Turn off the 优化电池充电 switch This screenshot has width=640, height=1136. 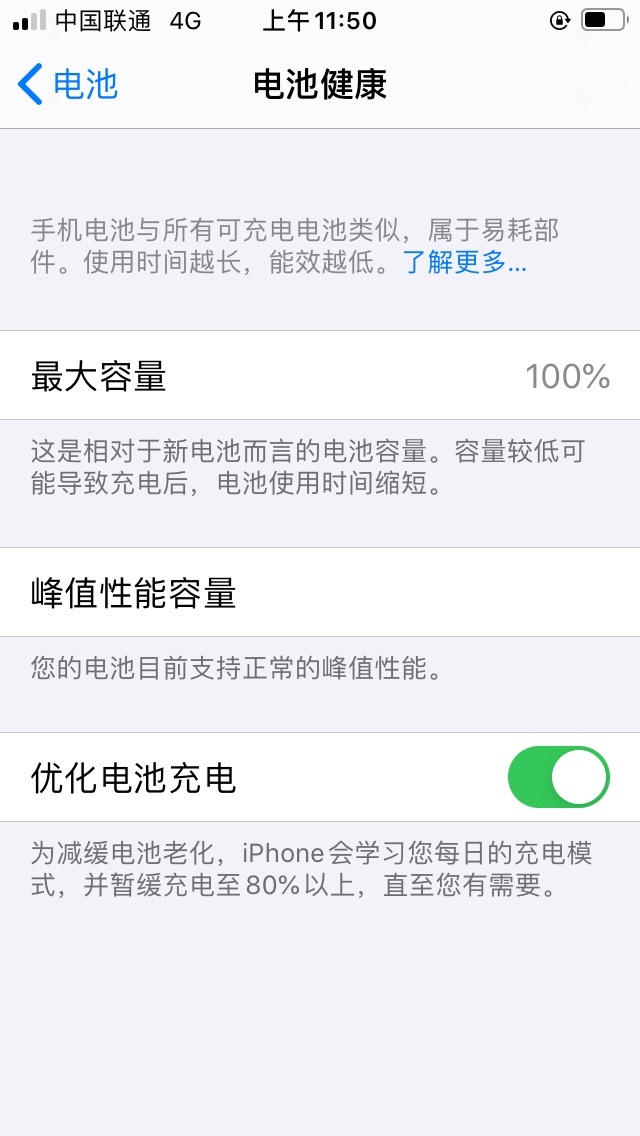pos(559,777)
